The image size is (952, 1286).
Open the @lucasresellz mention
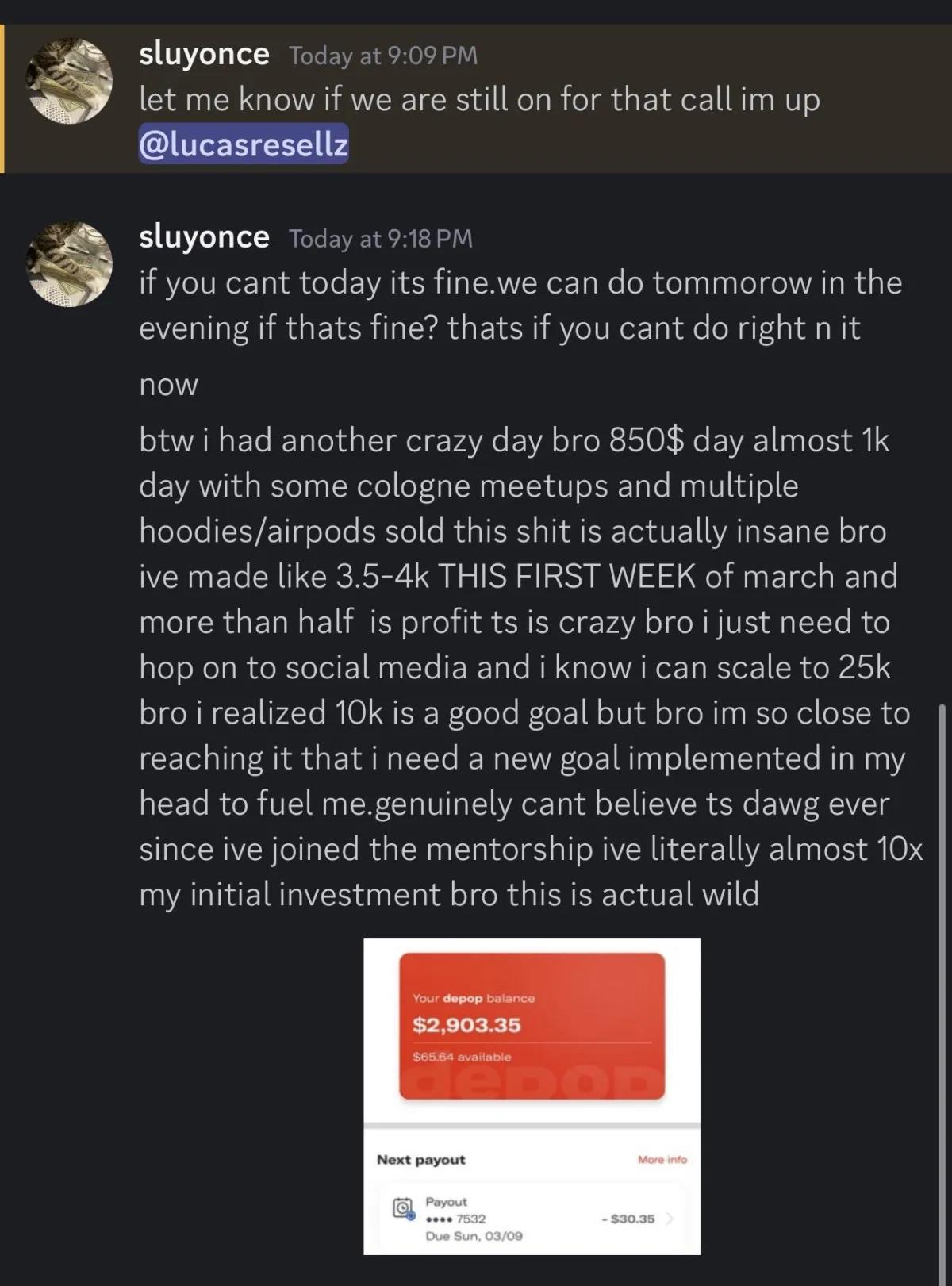pos(244,144)
